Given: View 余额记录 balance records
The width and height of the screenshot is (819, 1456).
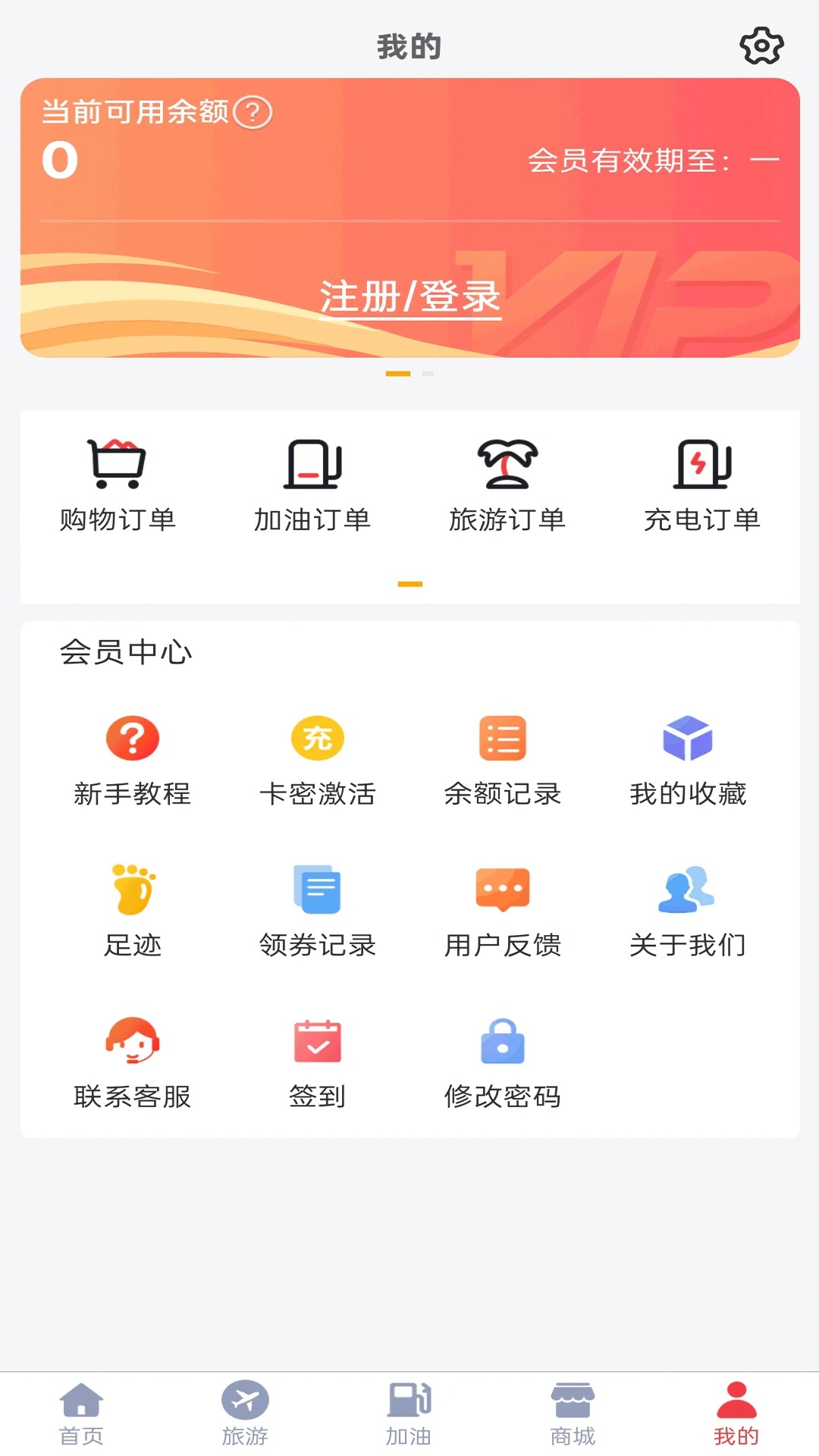Looking at the screenshot, I should [503, 738].
